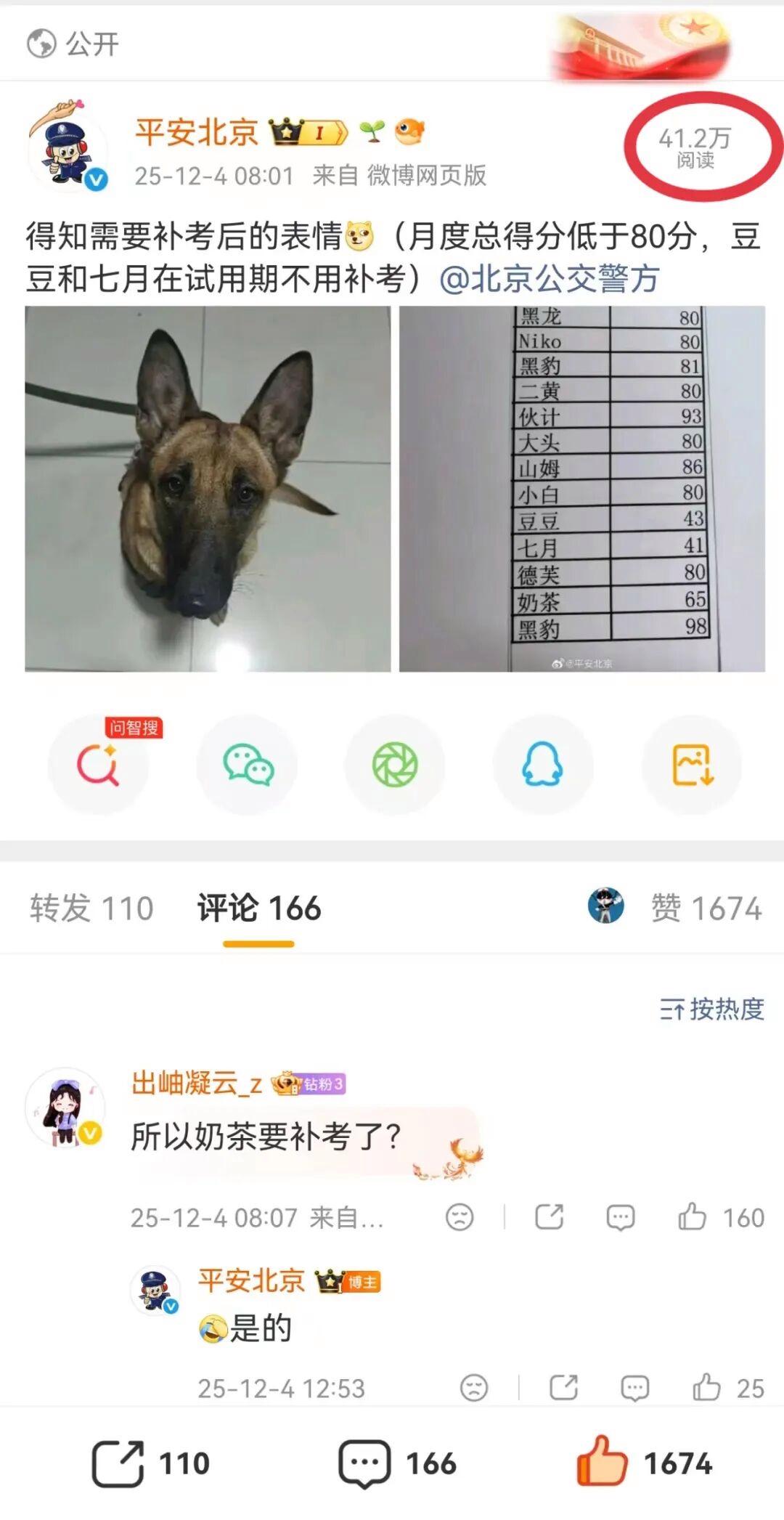Open the @北京公交警方 mention link
The image size is (784, 1520).
pos(550,279)
